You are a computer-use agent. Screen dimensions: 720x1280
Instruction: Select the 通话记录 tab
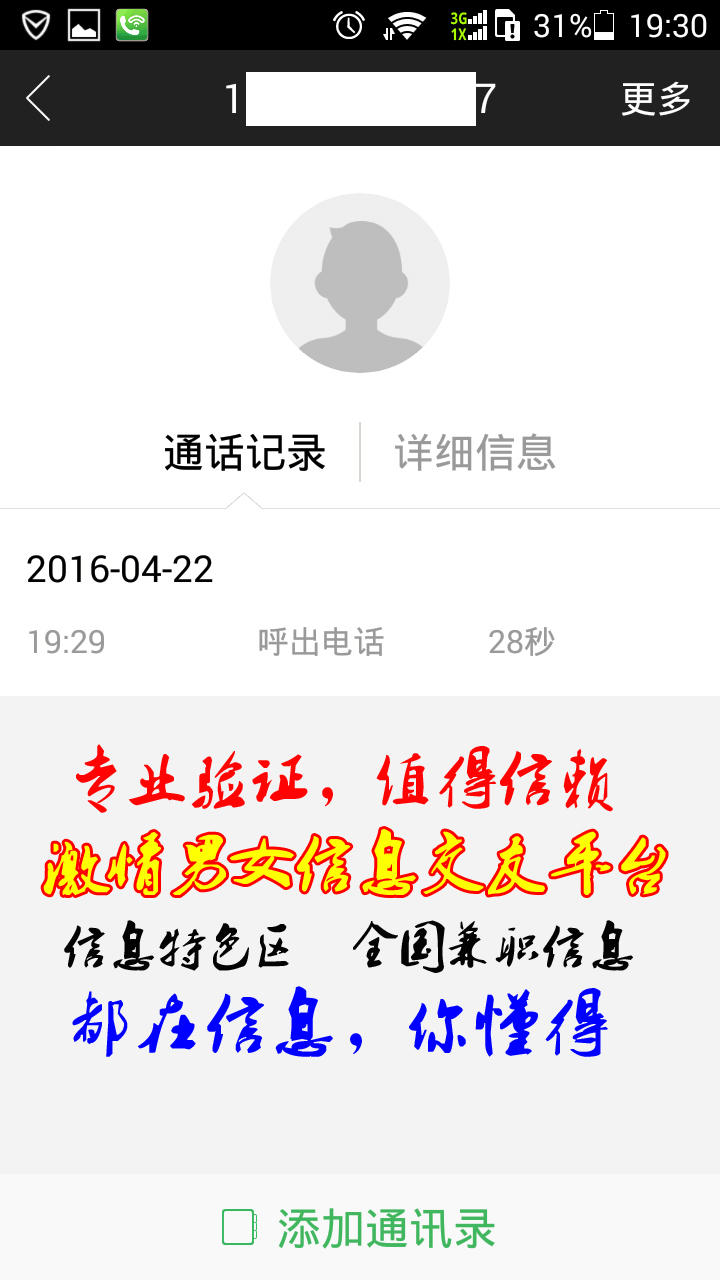245,453
